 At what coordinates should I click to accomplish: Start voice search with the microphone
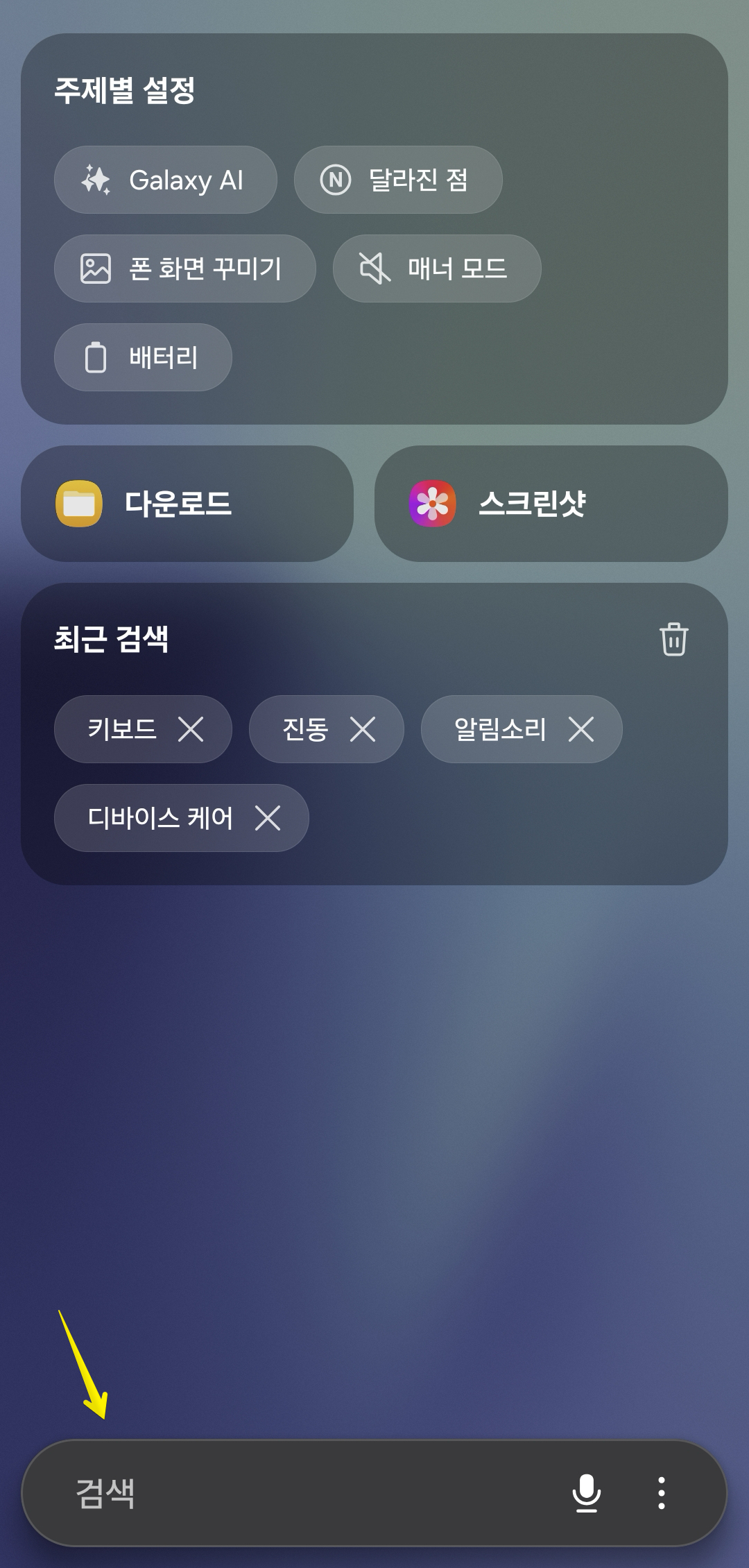[587, 1493]
